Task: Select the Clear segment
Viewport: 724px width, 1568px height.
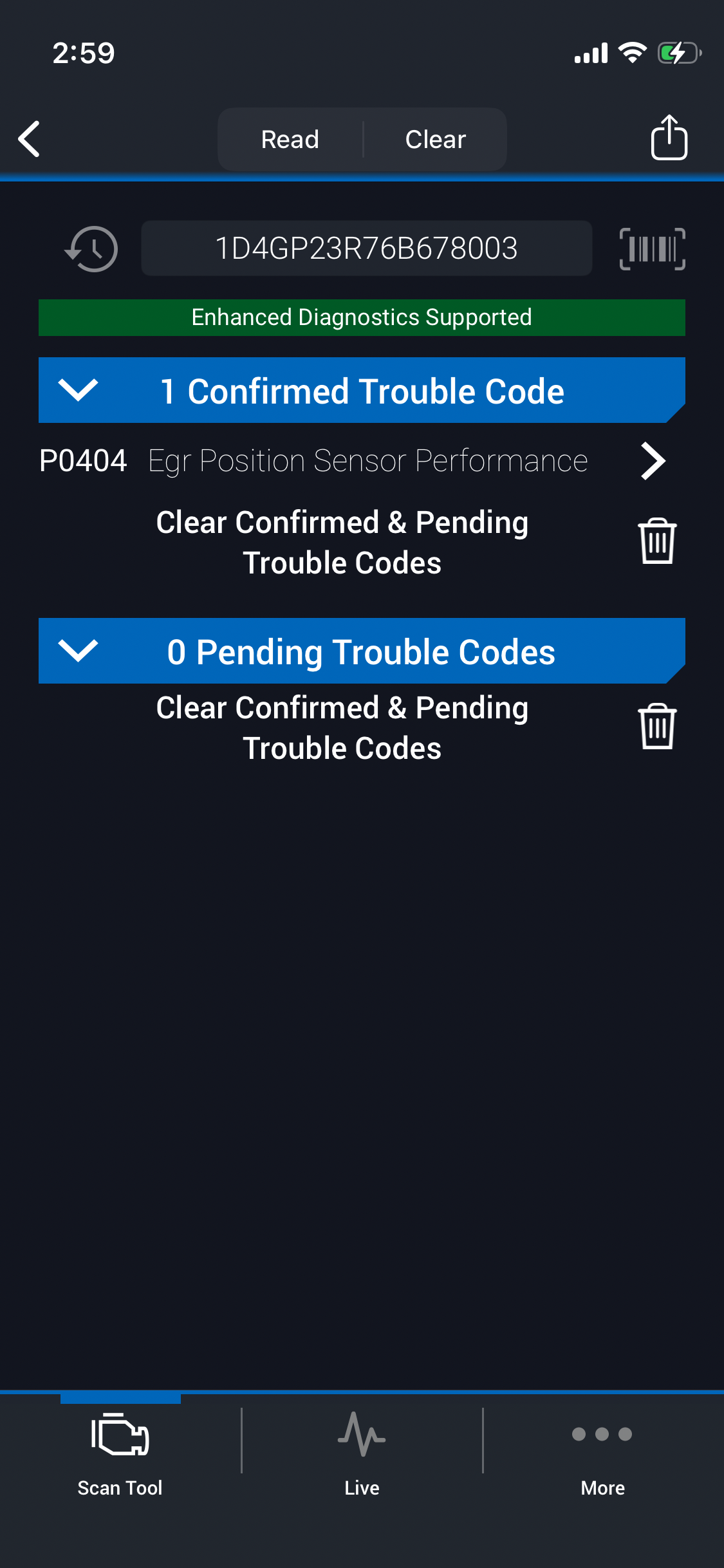Action: pyautogui.click(x=435, y=139)
